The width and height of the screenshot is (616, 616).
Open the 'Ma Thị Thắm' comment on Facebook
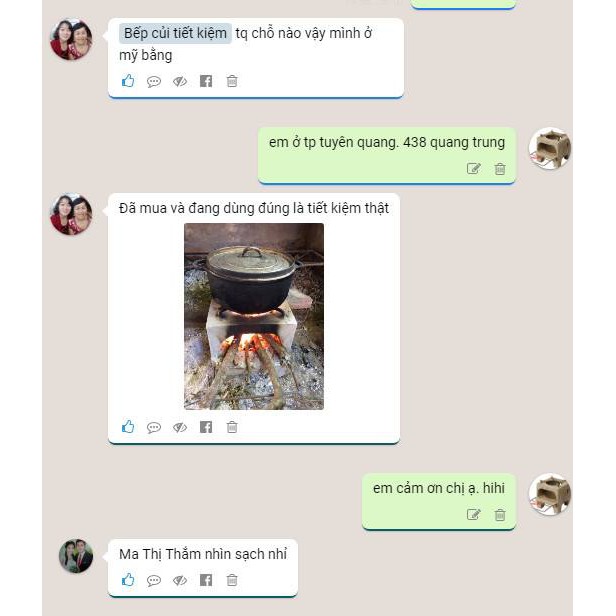206,579
